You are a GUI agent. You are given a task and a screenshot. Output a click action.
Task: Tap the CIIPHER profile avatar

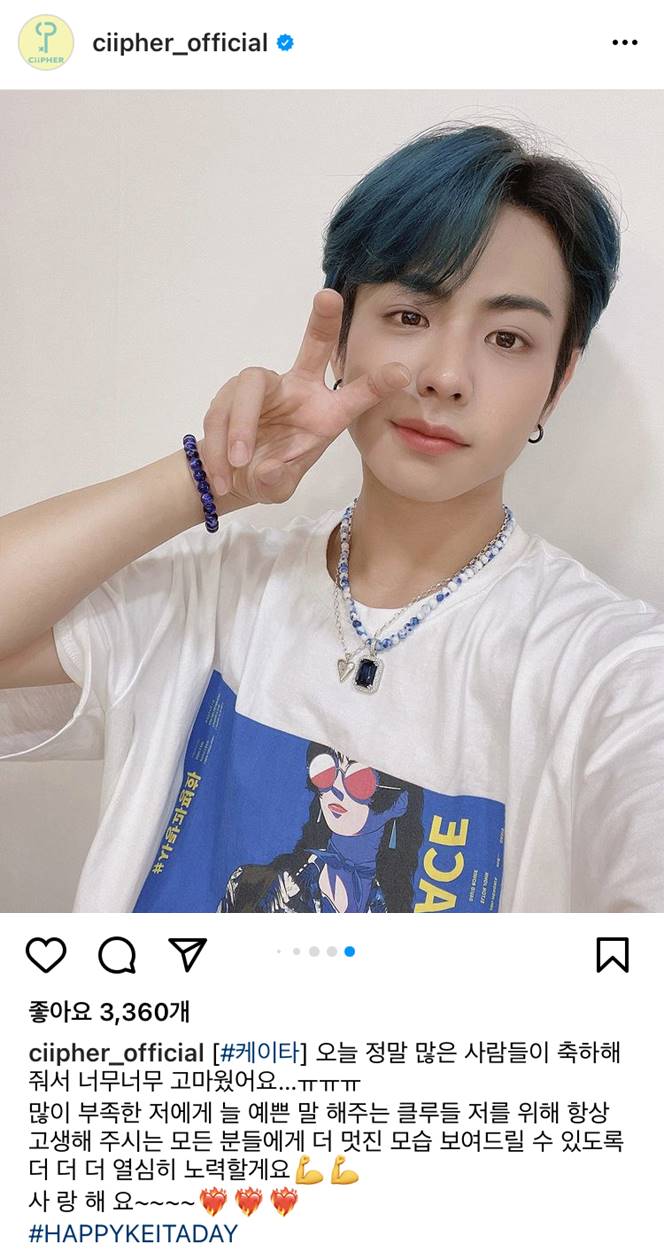[x=46, y=43]
